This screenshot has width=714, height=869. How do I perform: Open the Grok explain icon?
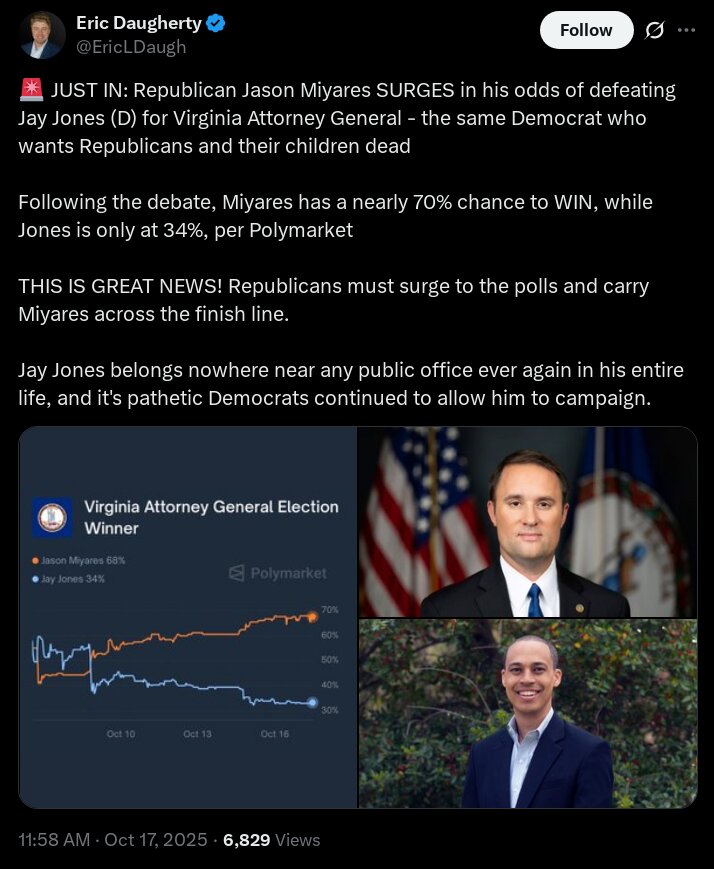[654, 30]
